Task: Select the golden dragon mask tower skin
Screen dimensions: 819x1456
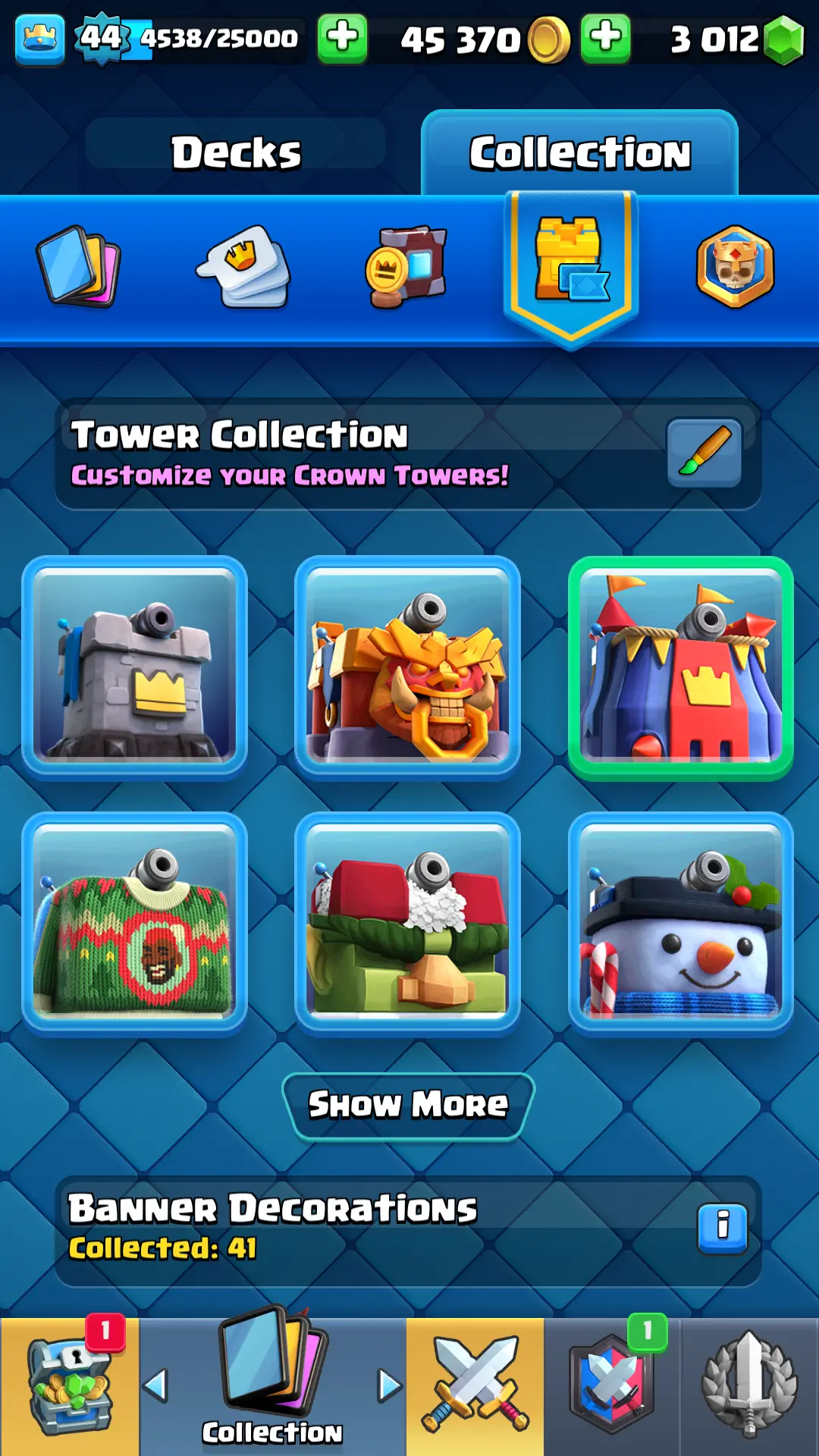Action: pos(407,668)
